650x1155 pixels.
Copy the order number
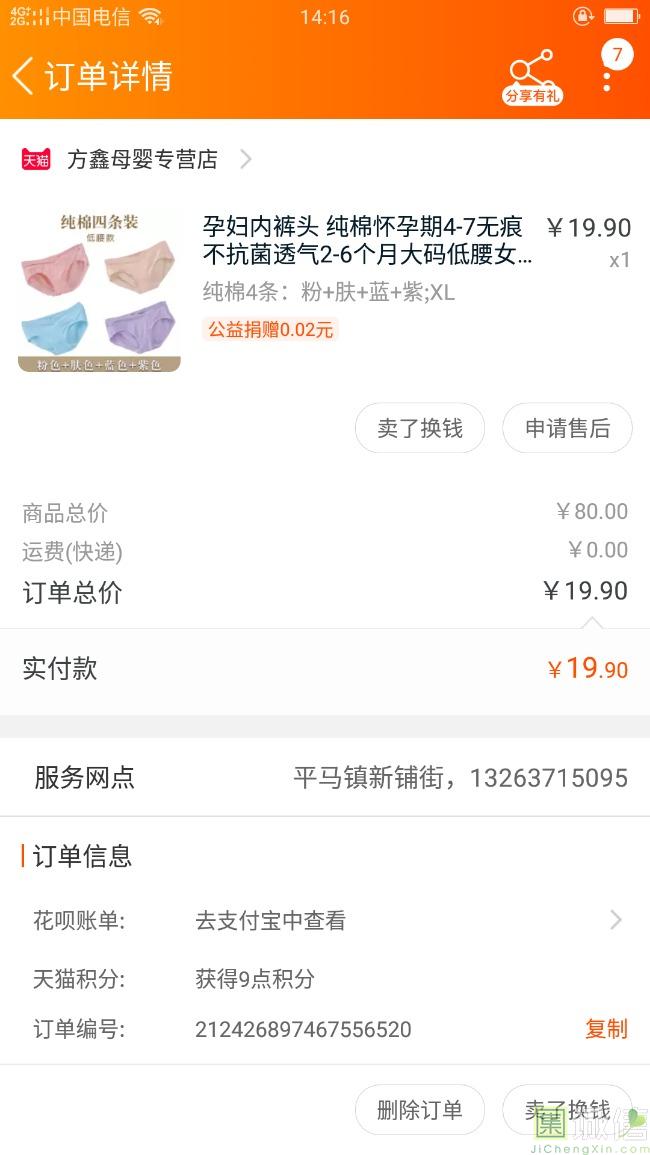point(606,1029)
